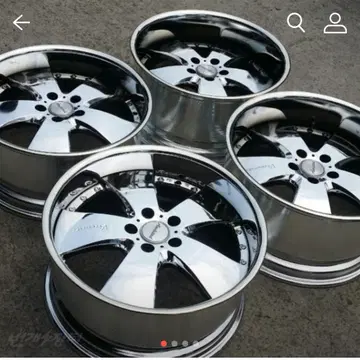Open search with the magnifier icon

pos(296,23)
